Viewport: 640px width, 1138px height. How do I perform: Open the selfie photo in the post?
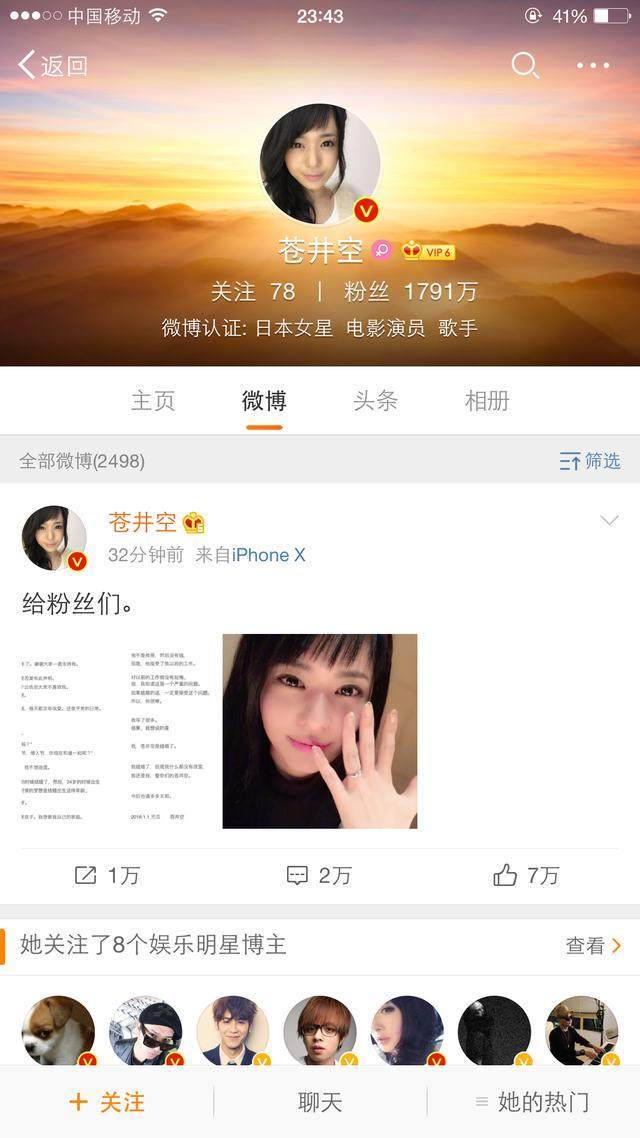319,731
